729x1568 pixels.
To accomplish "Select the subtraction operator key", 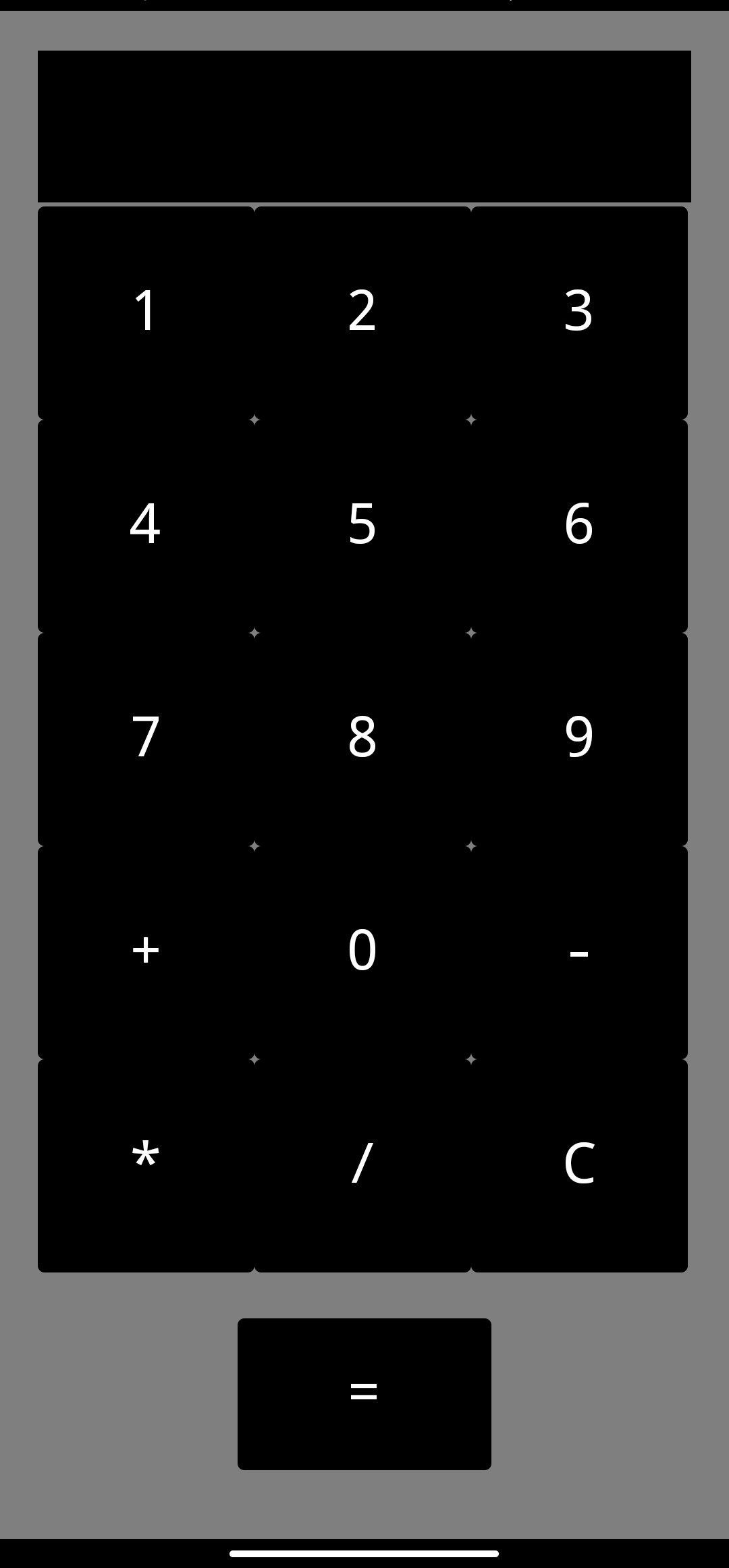I will tap(579, 950).
